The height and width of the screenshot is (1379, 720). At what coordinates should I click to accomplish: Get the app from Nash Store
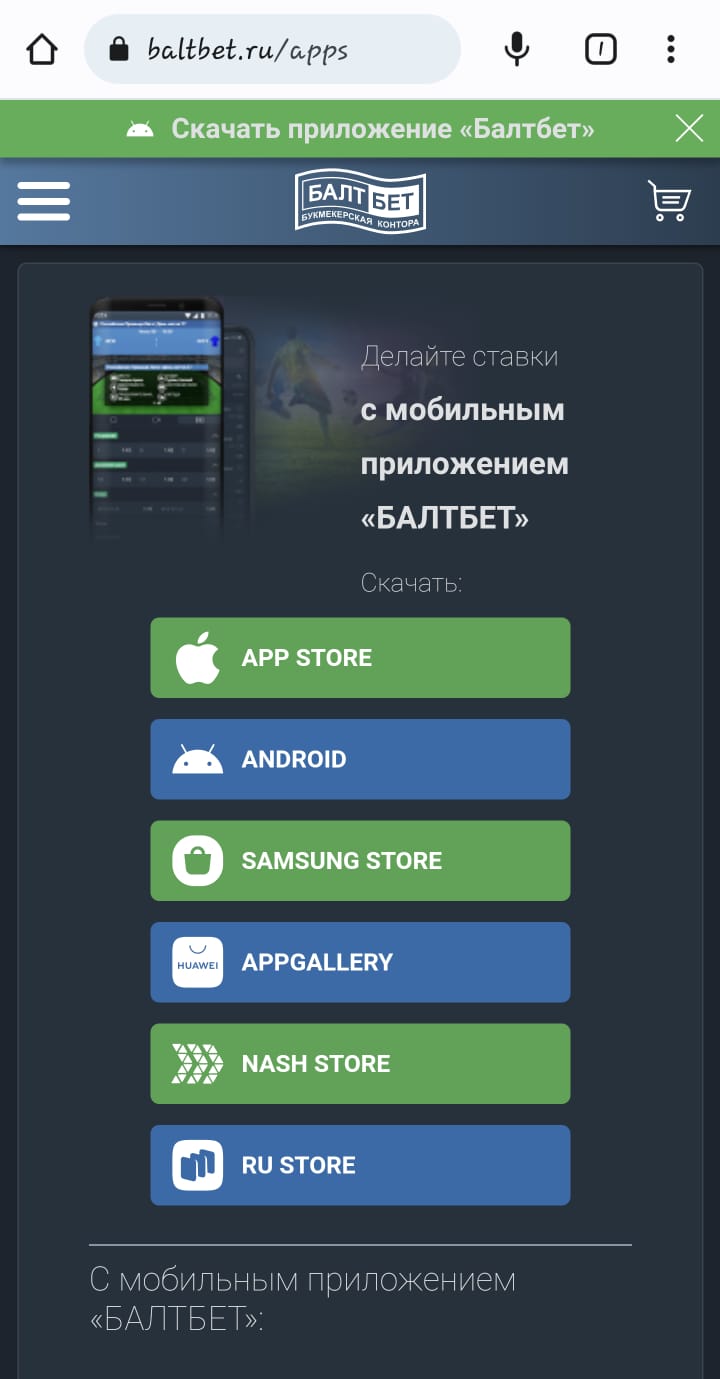(360, 1063)
